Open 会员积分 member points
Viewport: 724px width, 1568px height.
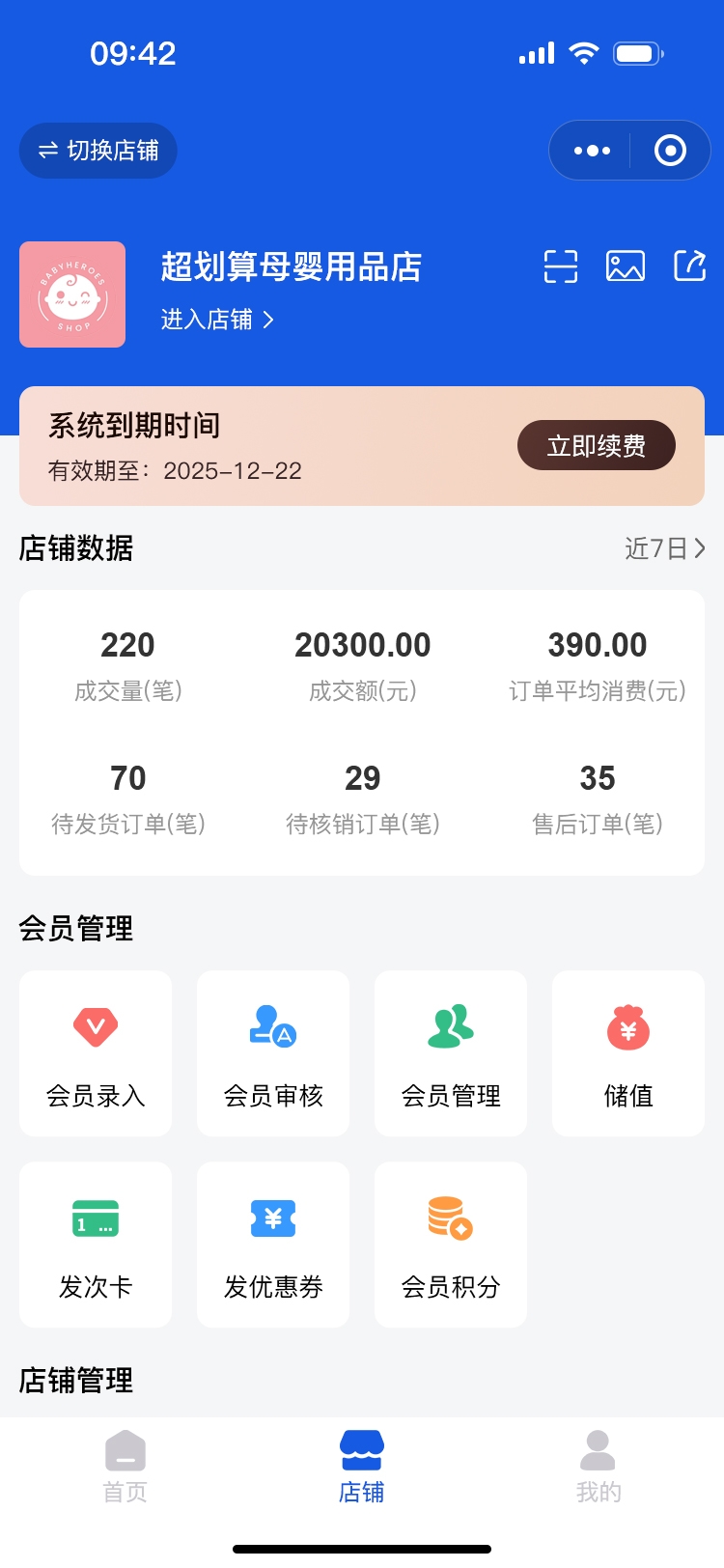(x=451, y=1245)
